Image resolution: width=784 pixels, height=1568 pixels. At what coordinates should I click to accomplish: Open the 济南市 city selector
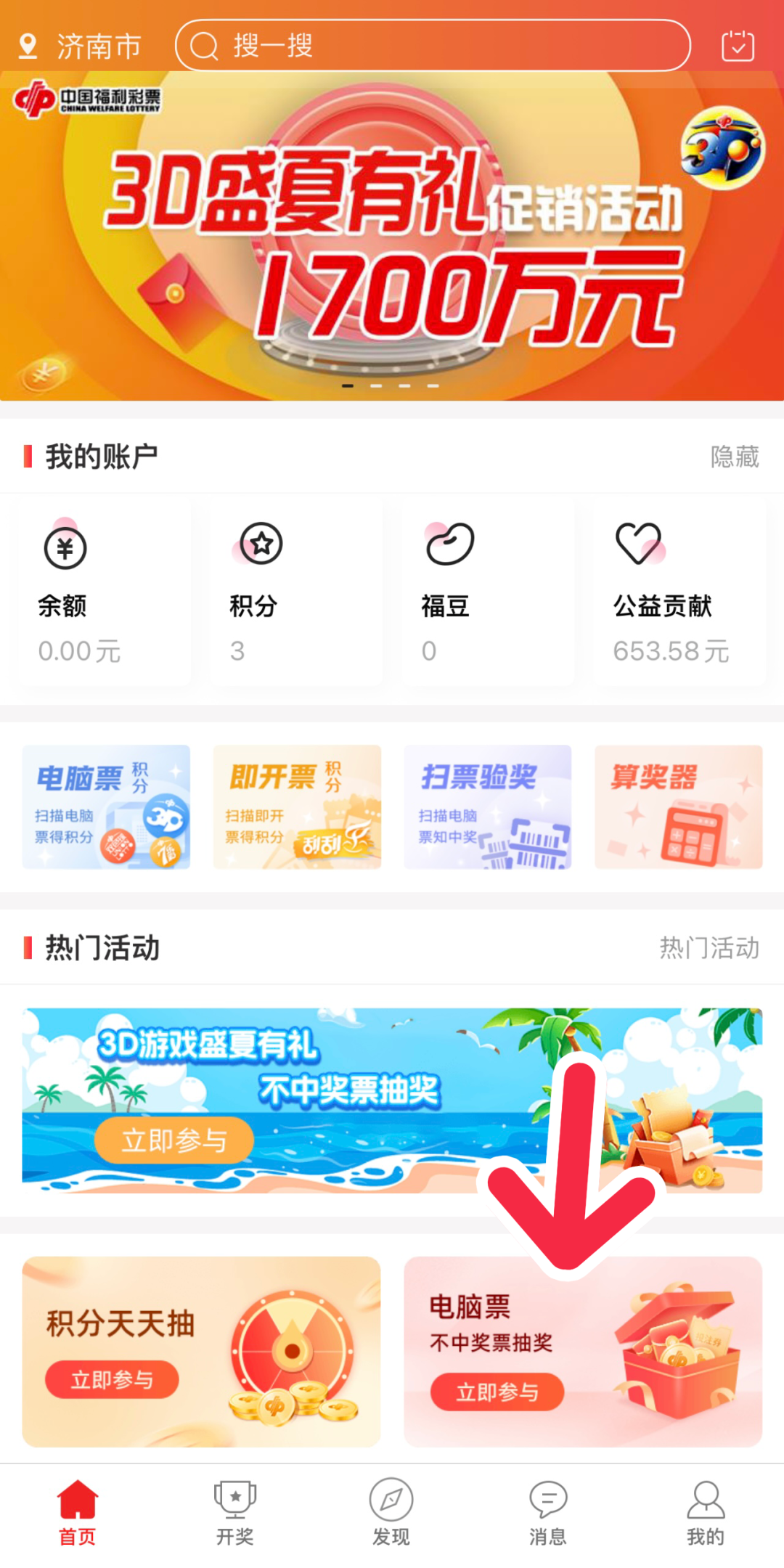click(80, 46)
